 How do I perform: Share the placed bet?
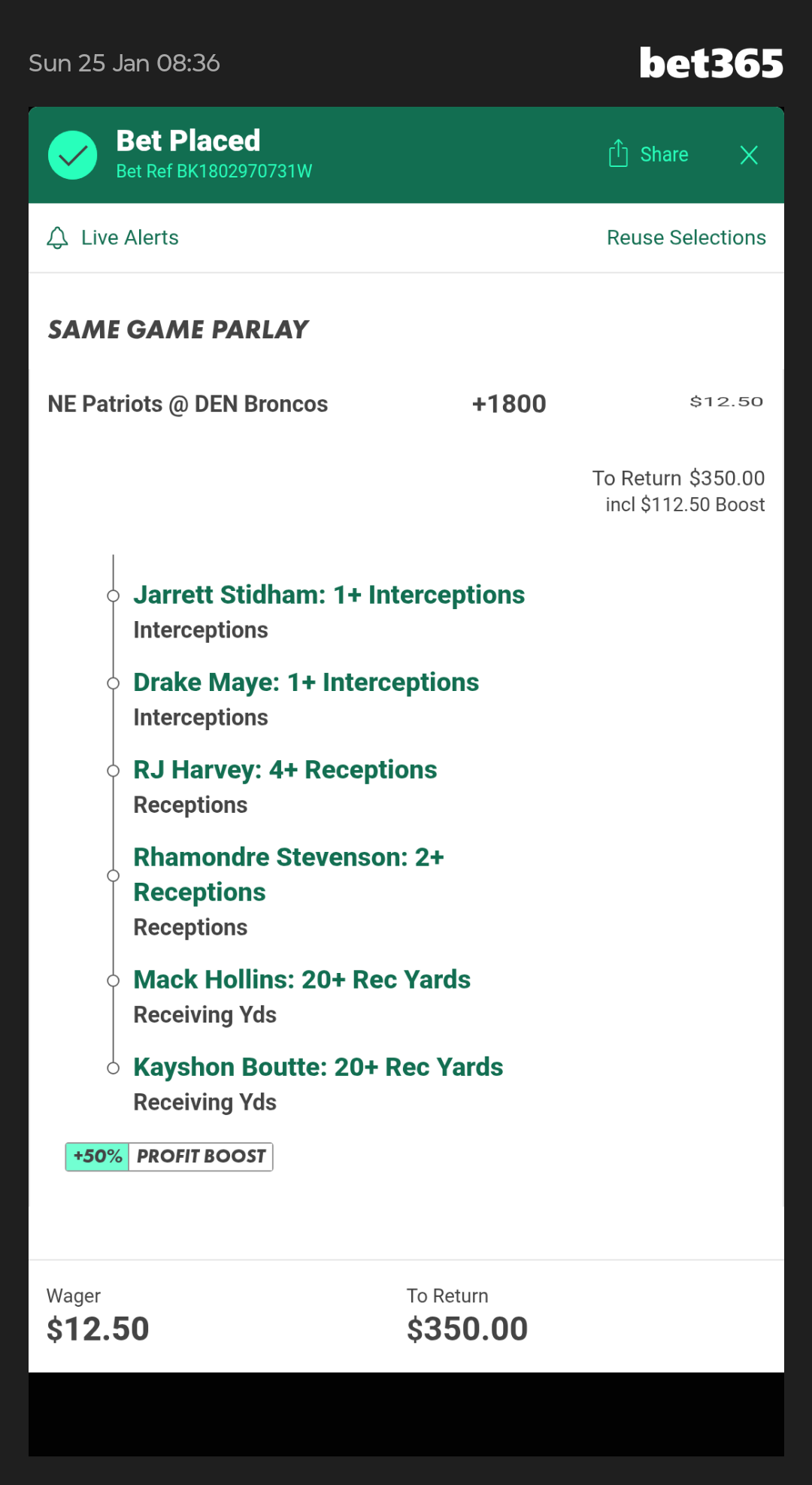[x=648, y=154]
